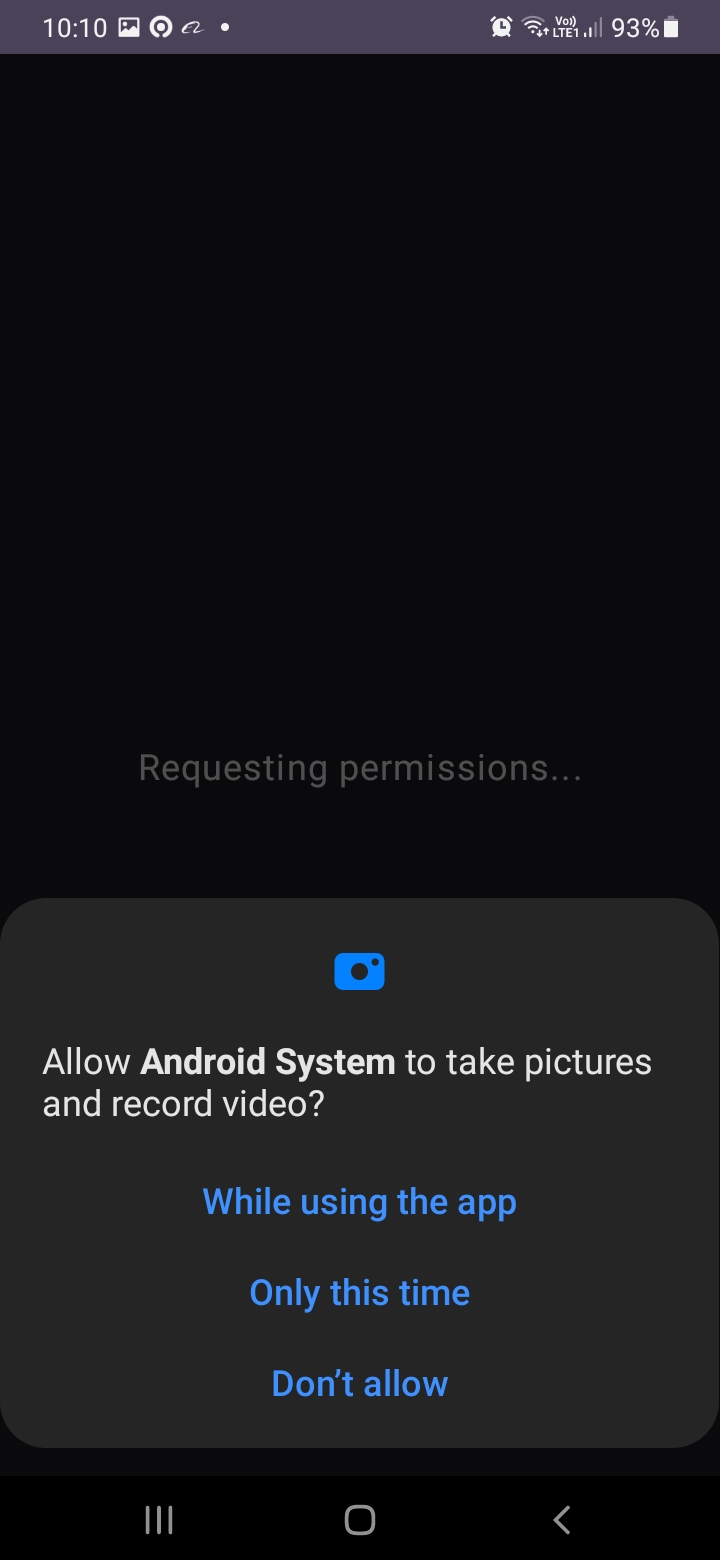This screenshot has height=1560, width=720.
Task: Allow camera access Only this time
Action: point(359,1292)
